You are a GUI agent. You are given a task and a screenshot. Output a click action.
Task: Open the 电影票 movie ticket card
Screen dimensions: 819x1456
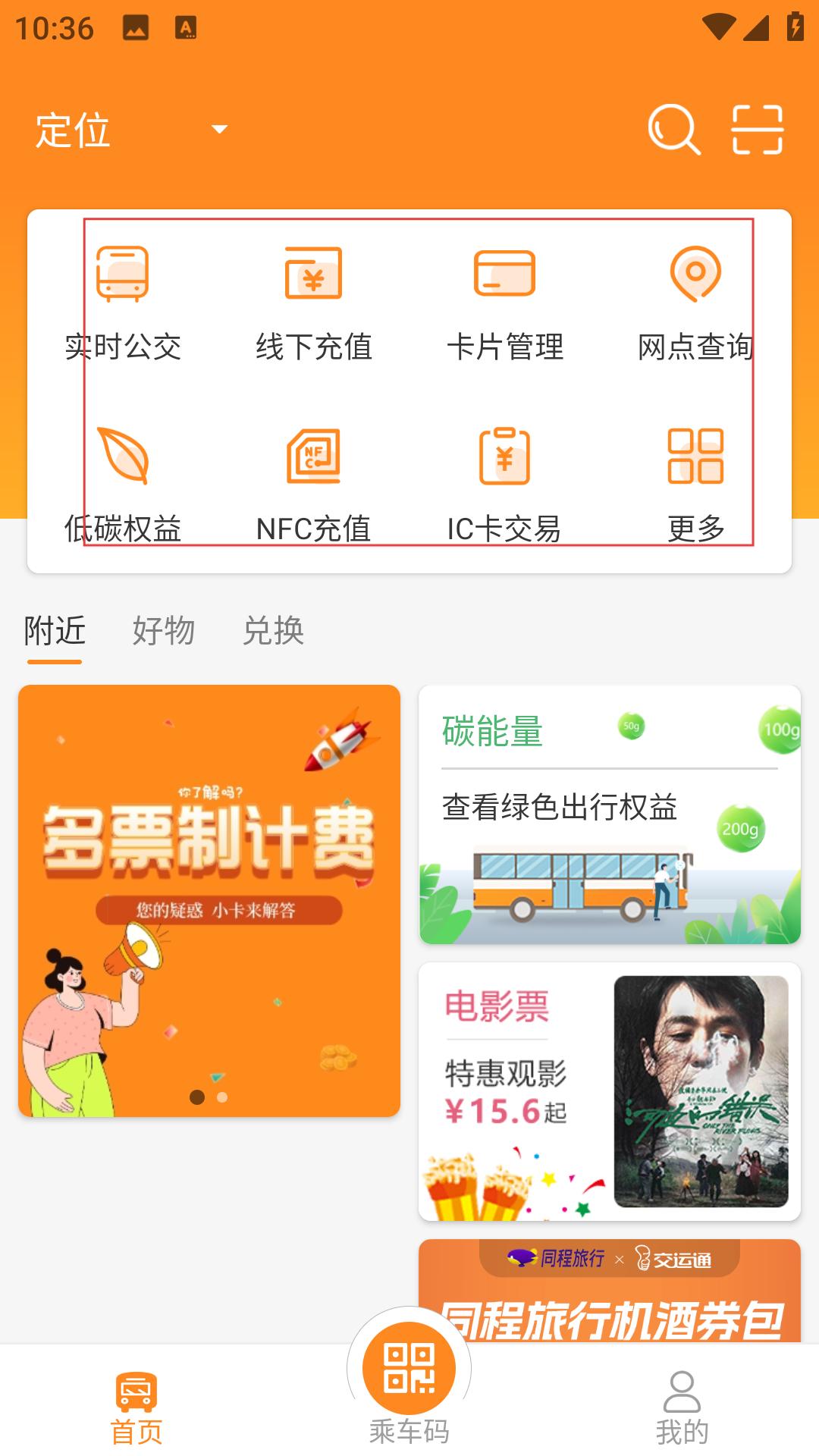point(610,1091)
